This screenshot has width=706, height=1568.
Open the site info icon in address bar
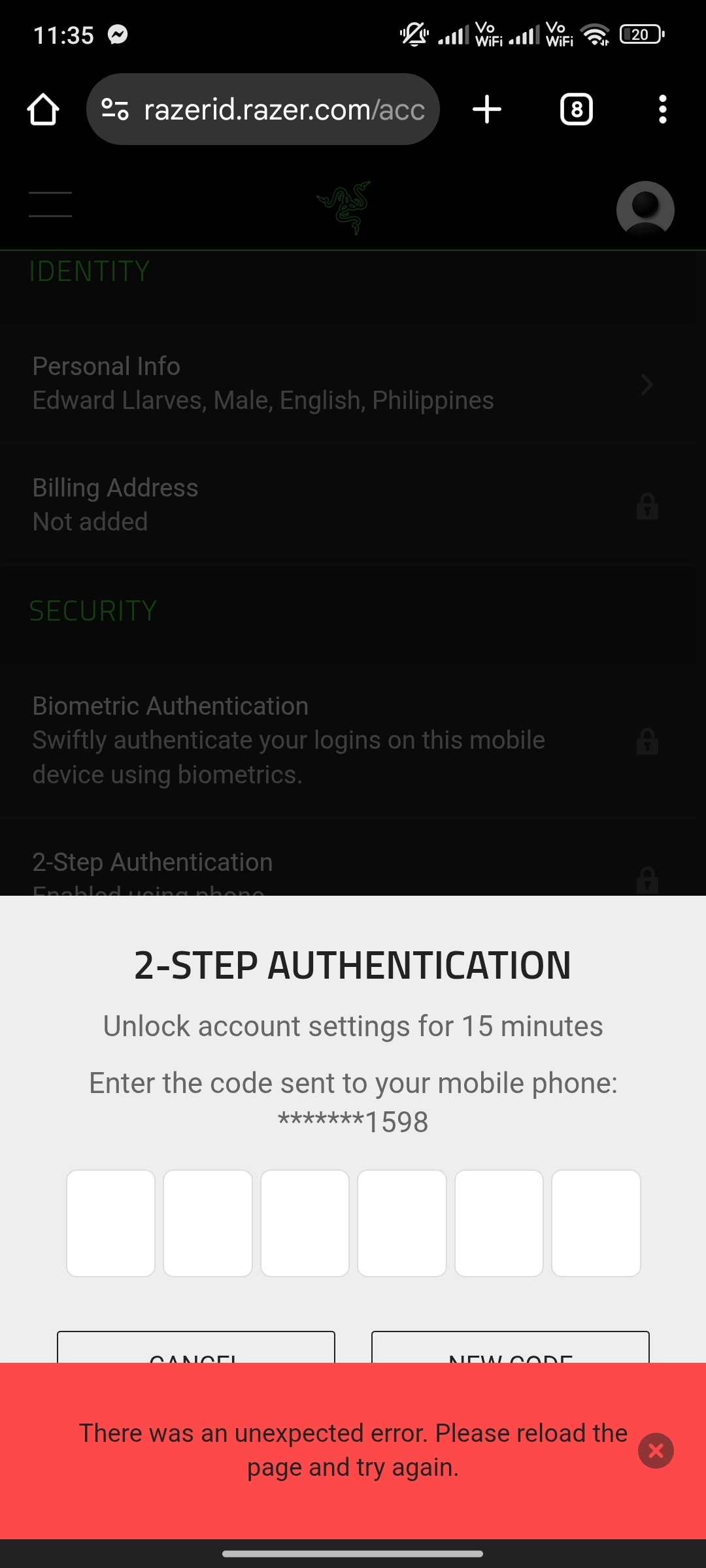115,109
